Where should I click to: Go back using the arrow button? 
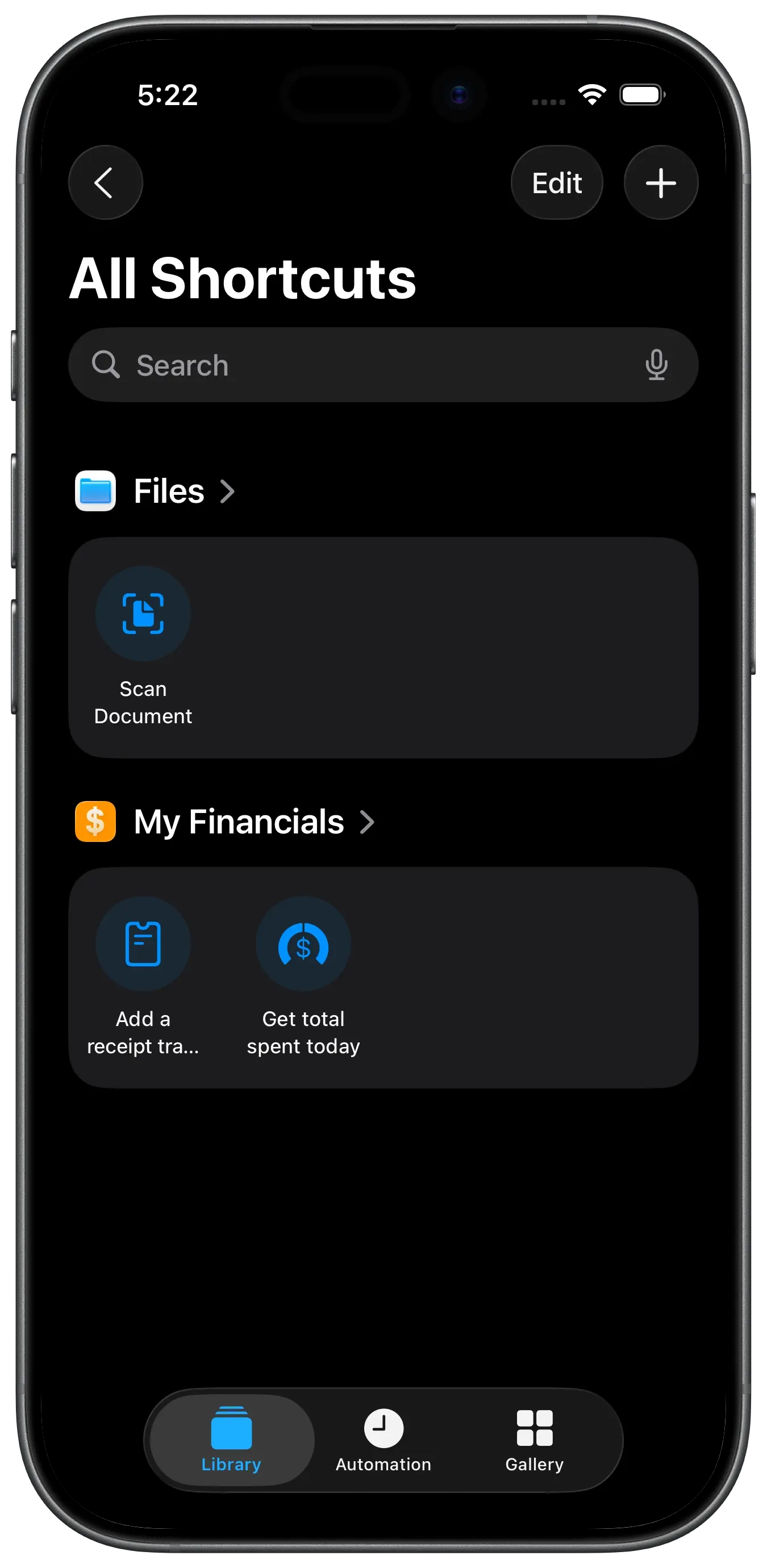click(x=105, y=182)
